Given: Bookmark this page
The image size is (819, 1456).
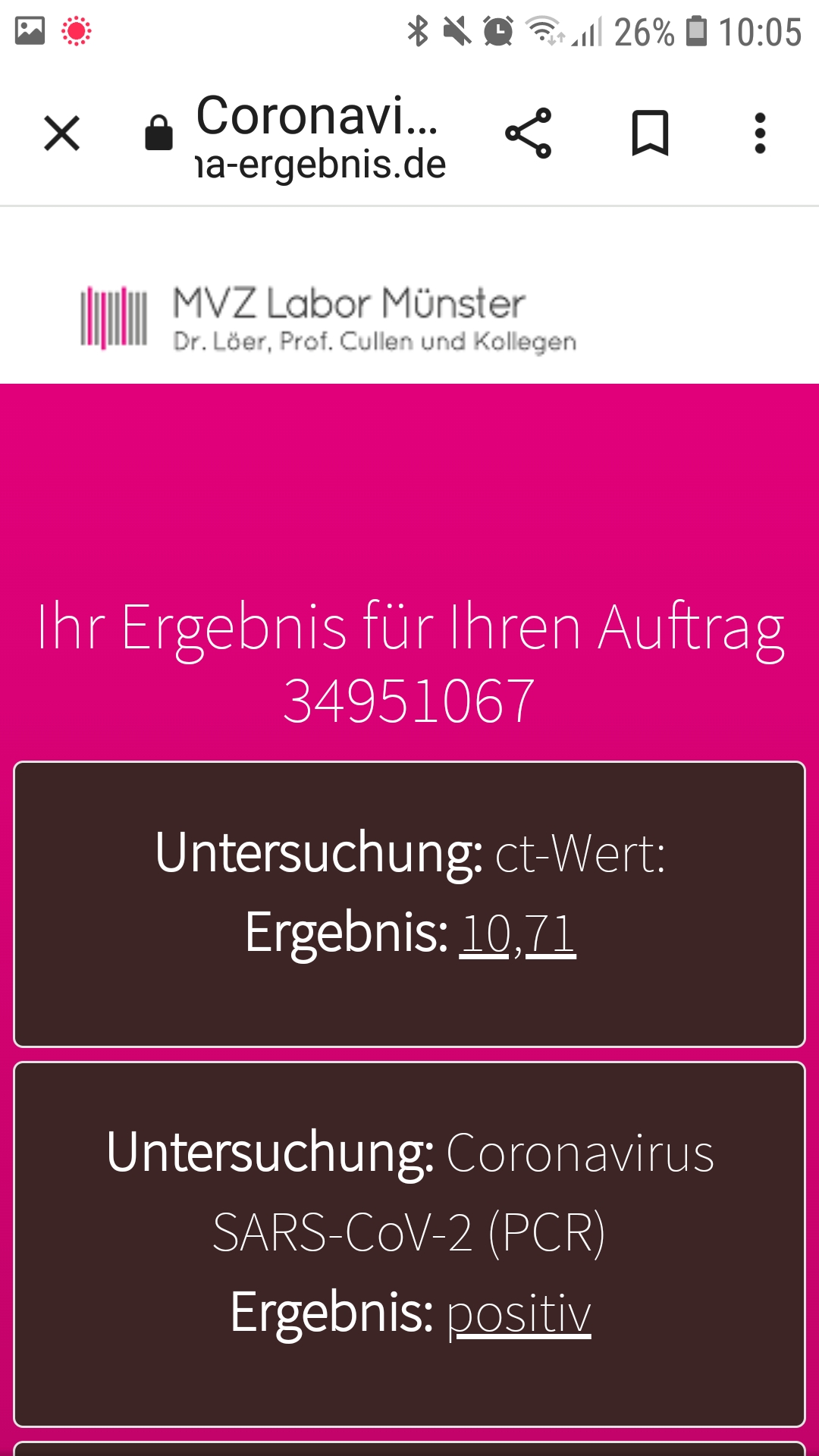Looking at the screenshot, I should 650,133.
